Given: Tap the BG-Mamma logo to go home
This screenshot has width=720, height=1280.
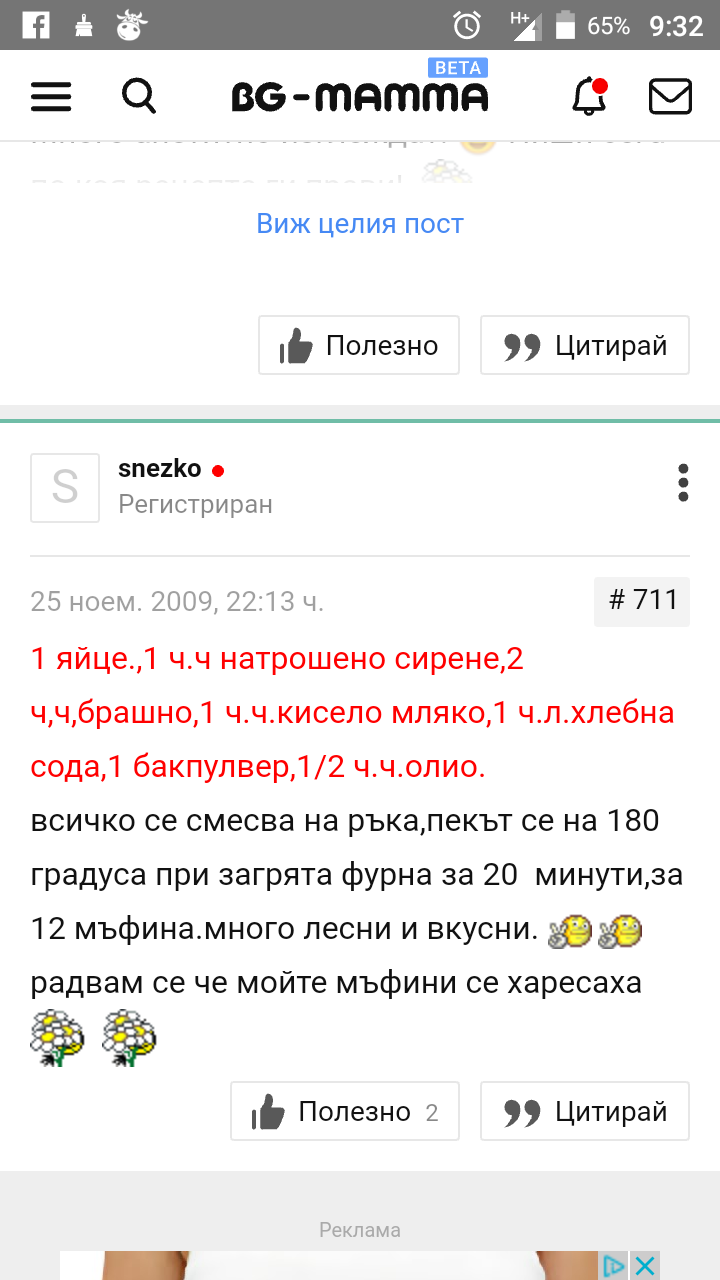Looking at the screenshot, I should pyautogui.click(x=360, y=97).
